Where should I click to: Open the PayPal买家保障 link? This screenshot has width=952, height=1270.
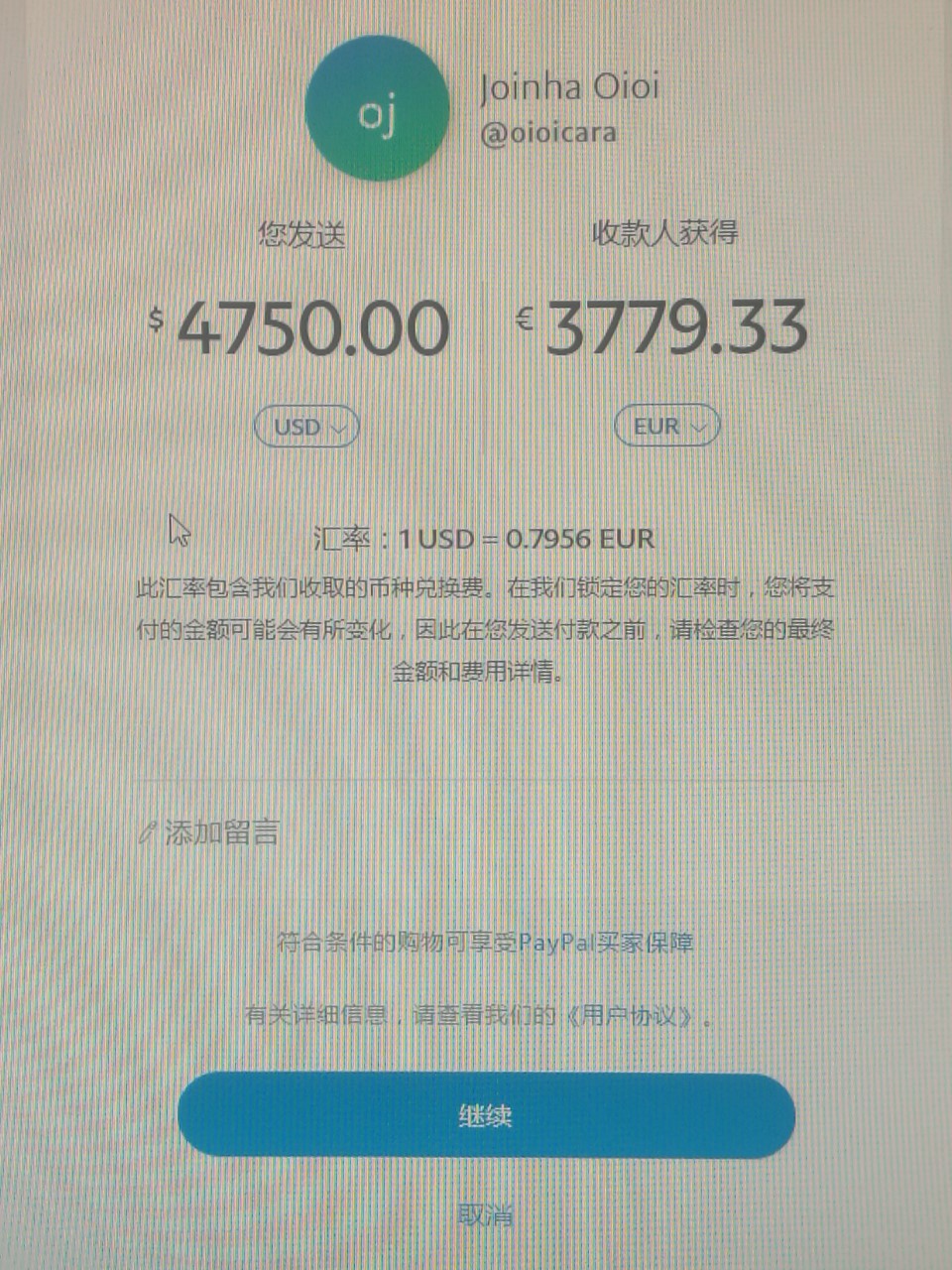click(x=605, y=943)
